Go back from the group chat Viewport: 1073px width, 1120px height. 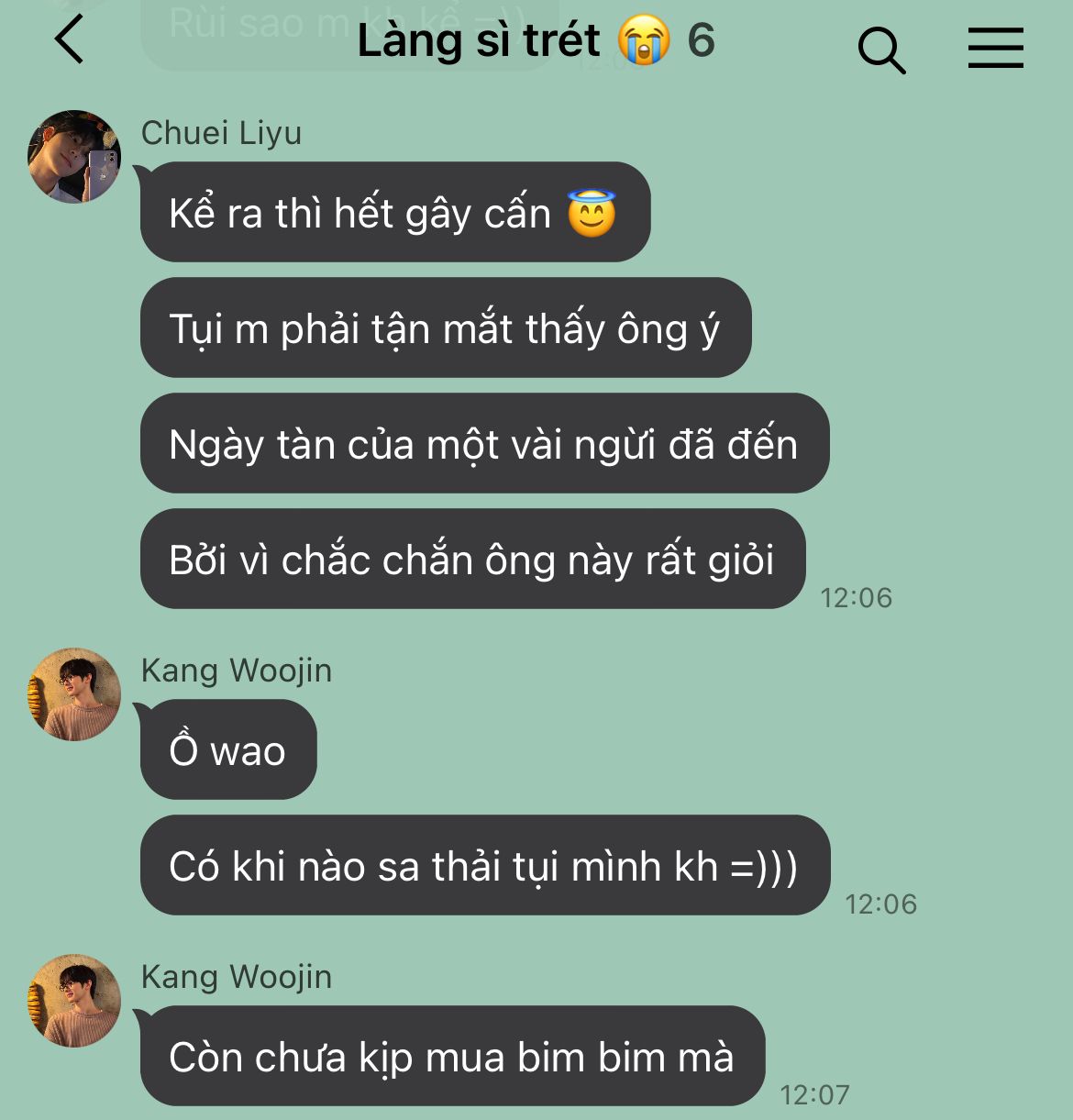coord(70,41)
